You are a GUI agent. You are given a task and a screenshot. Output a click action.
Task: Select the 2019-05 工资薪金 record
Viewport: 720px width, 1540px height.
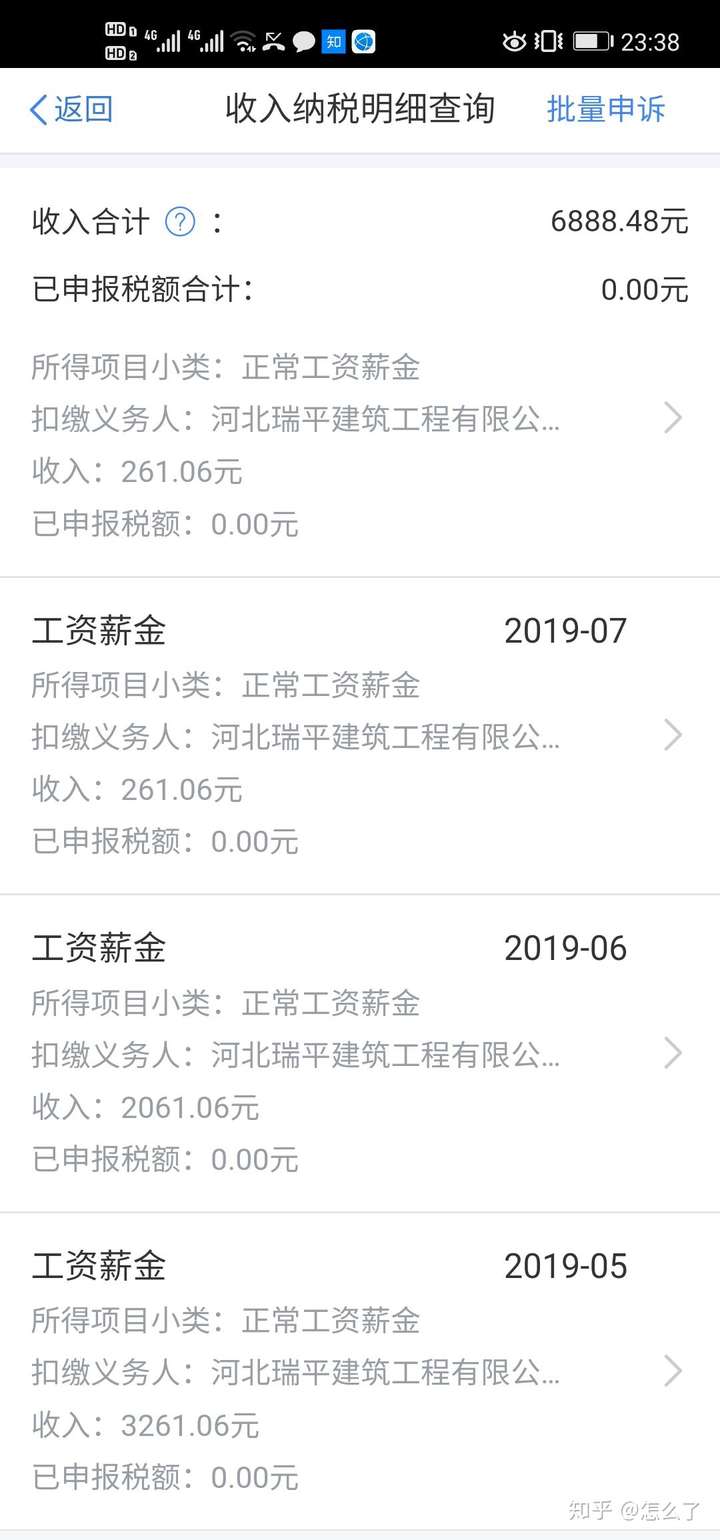tap(360, 1371)
